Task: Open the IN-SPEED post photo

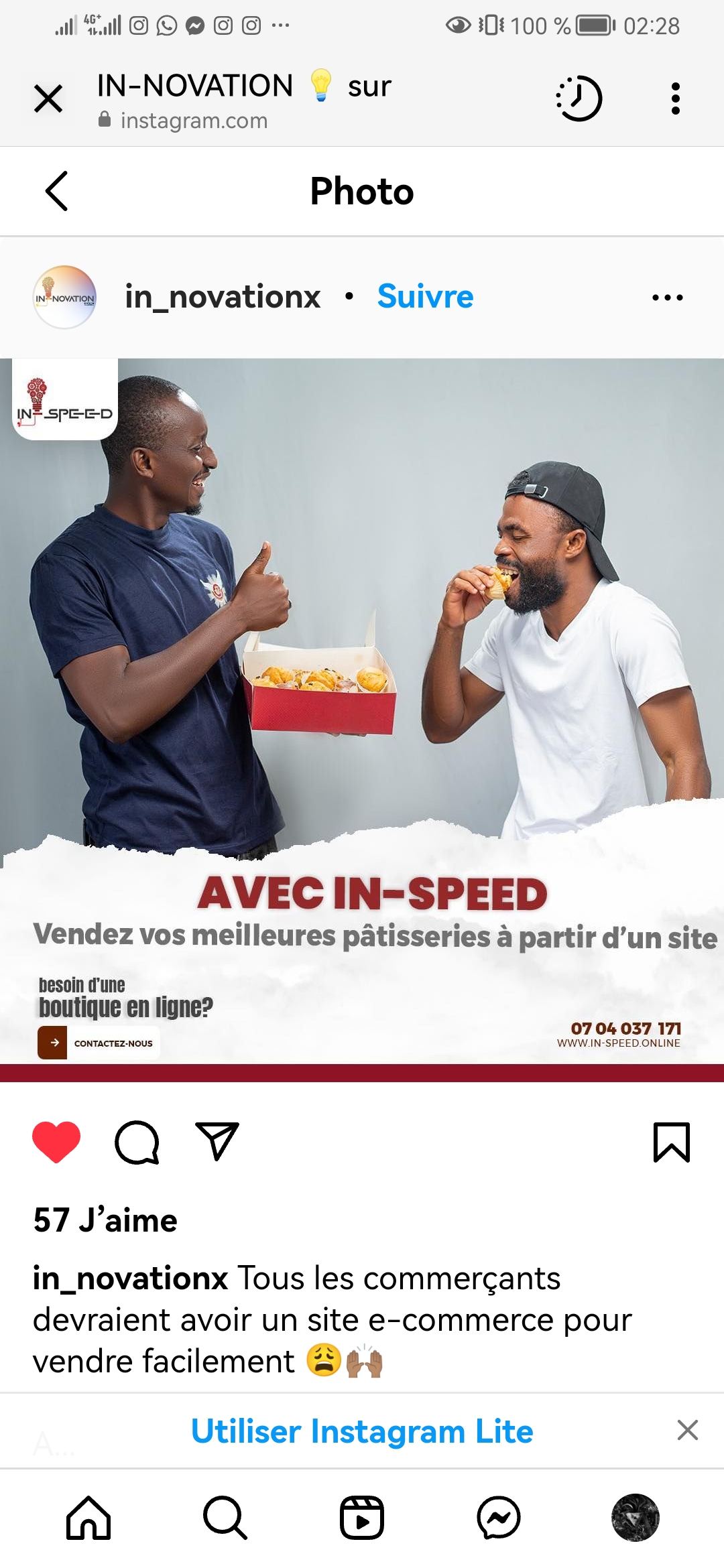Action: coord(362,710)
